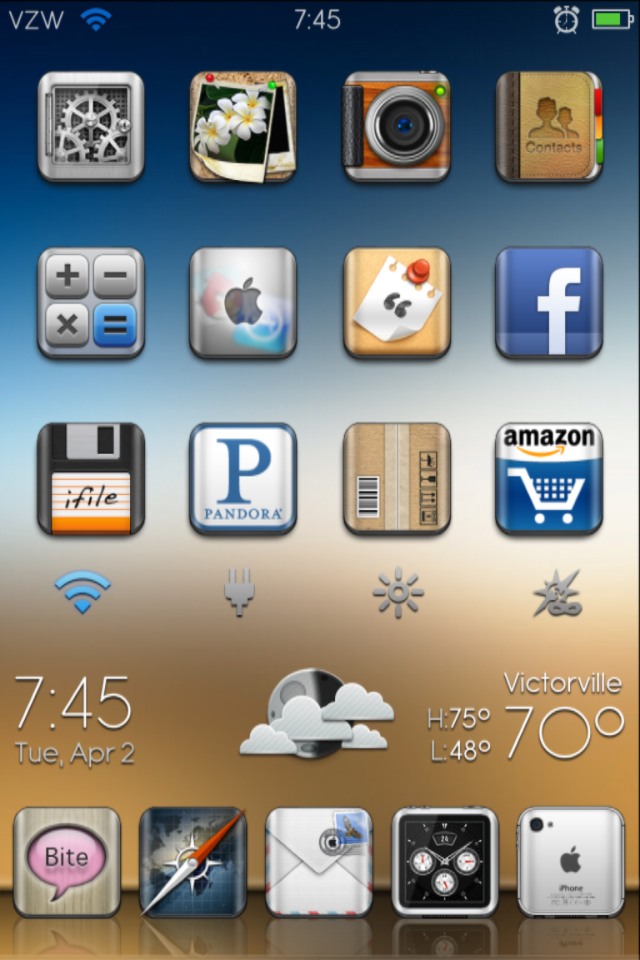Launch the Camera app
The height and width of the screenshot is (960, 640).
(x=396, y=127)
